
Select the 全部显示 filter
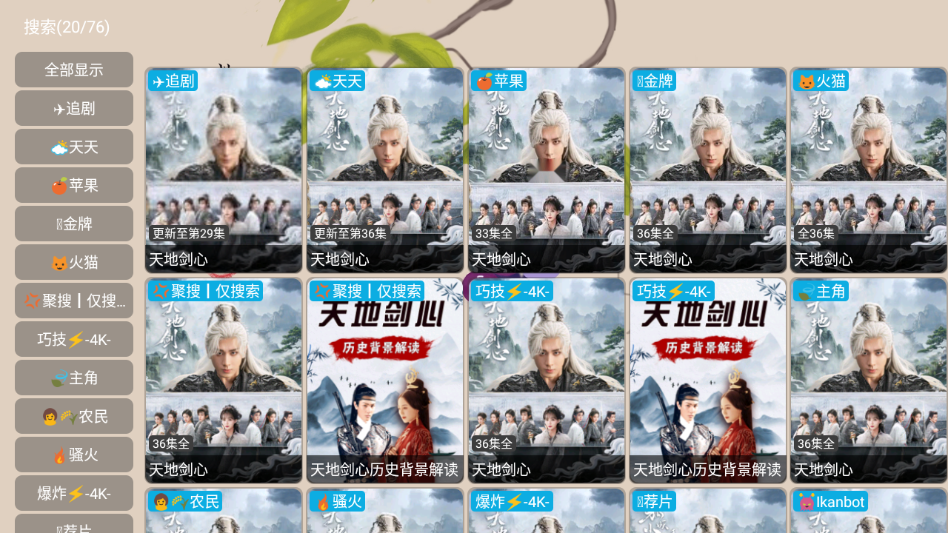pyautogui.click(x=74, y=70)
